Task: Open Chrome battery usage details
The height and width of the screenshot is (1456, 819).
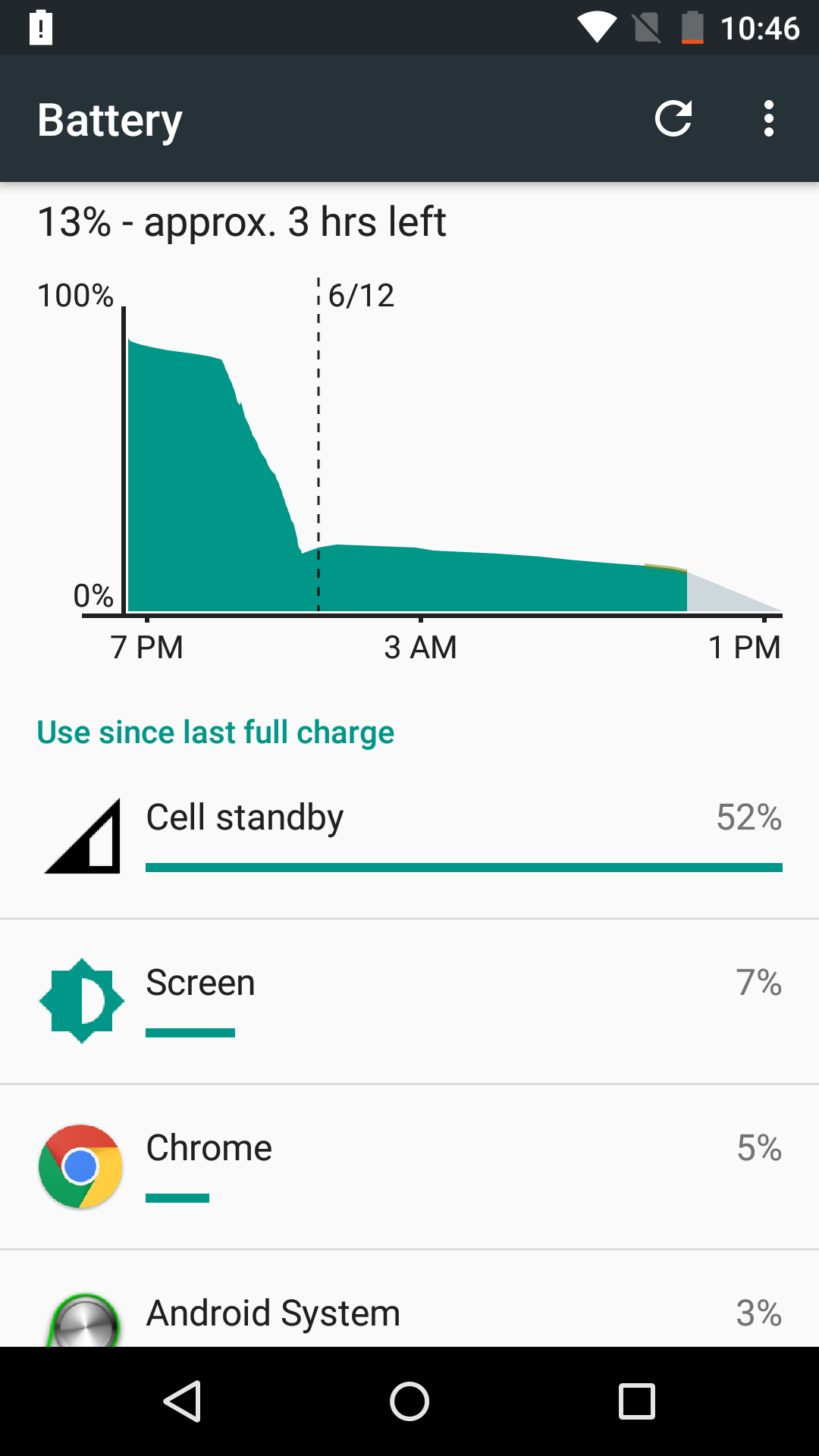Action: (x=409, y=1166)
